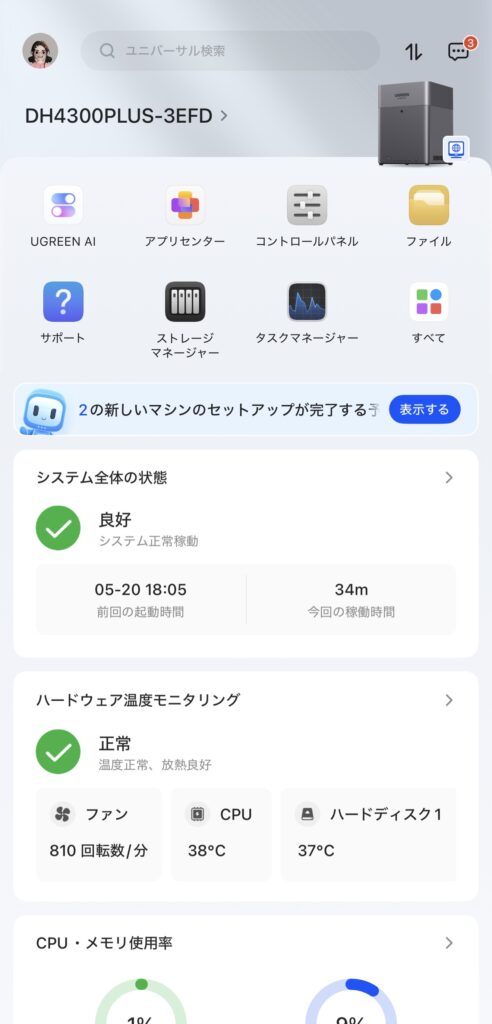Viewport: 492px width, 1024px height.
Task: Tap the remote desktop badge icon
Action: point(455,149)
